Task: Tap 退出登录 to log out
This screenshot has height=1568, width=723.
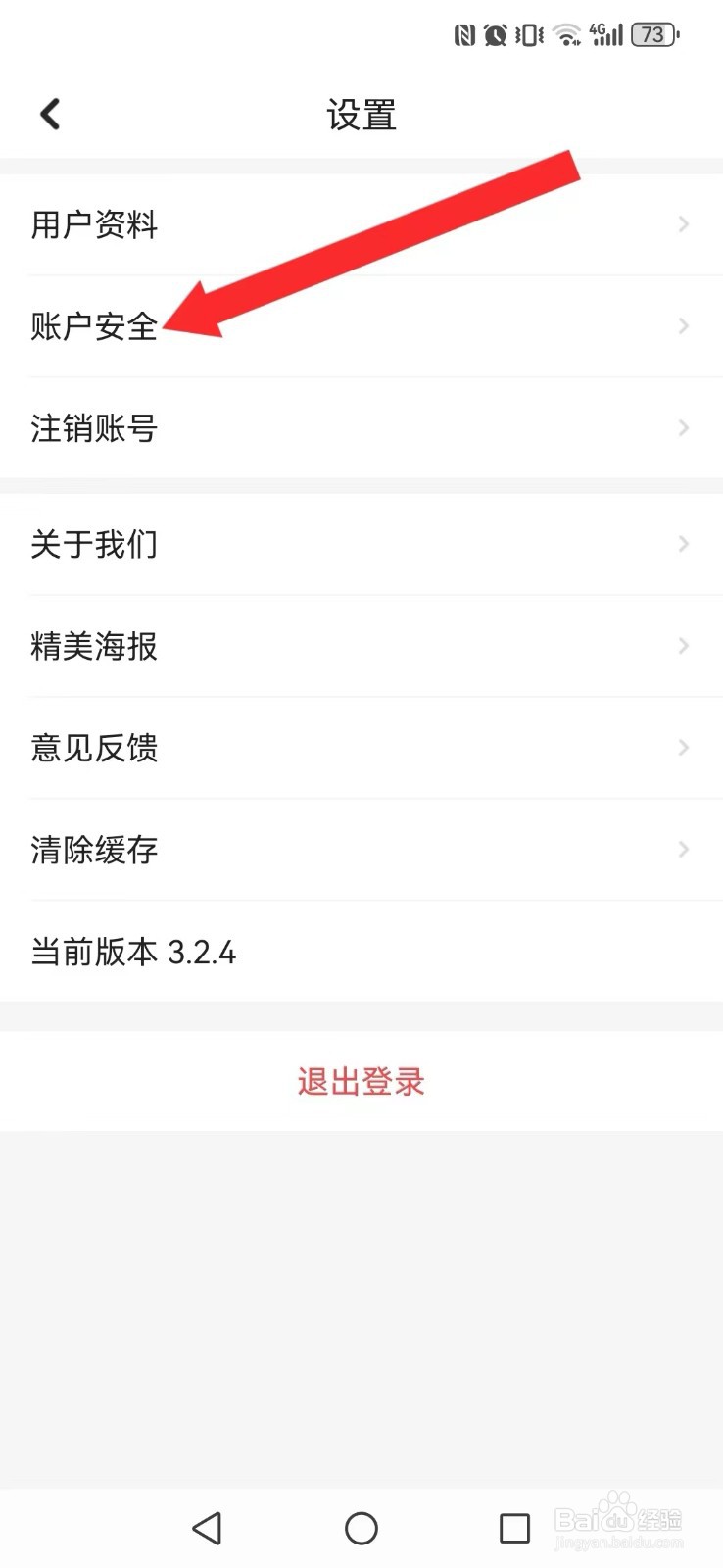Action: point(361,1081)
